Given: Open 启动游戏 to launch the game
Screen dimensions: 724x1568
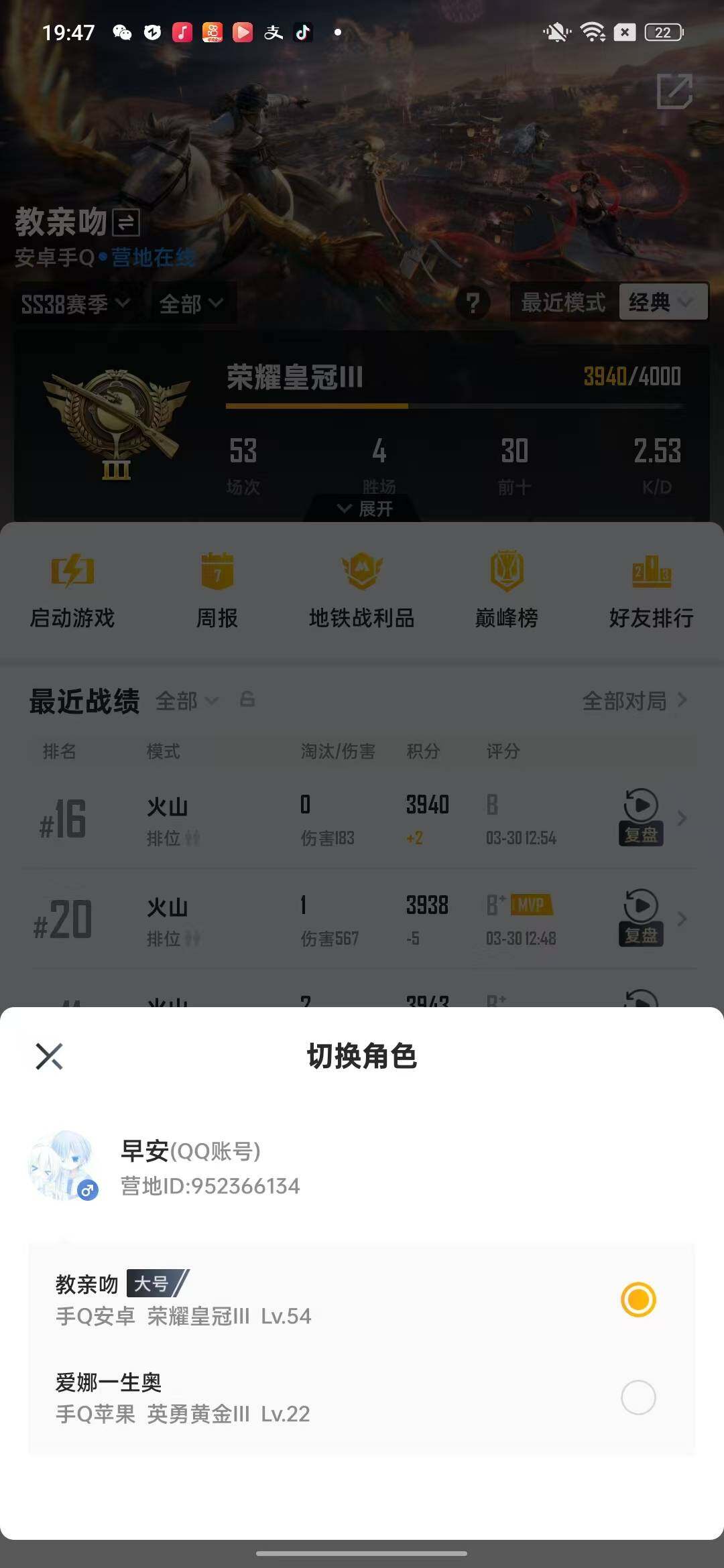Looking at the screenshot, I should 72,590.
